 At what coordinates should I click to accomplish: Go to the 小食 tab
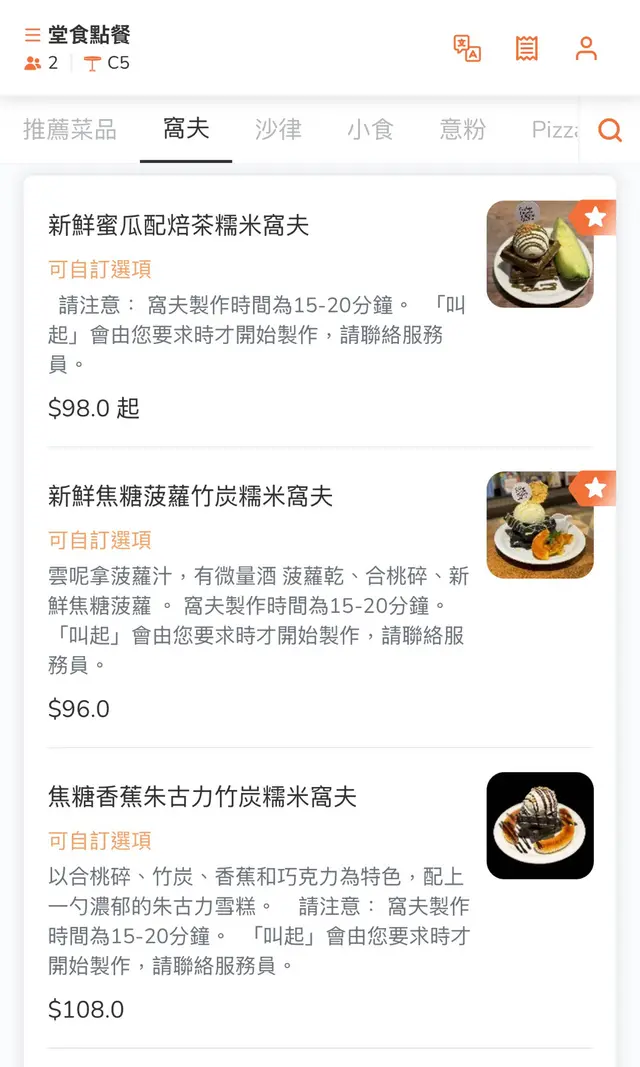click(370, 129)
